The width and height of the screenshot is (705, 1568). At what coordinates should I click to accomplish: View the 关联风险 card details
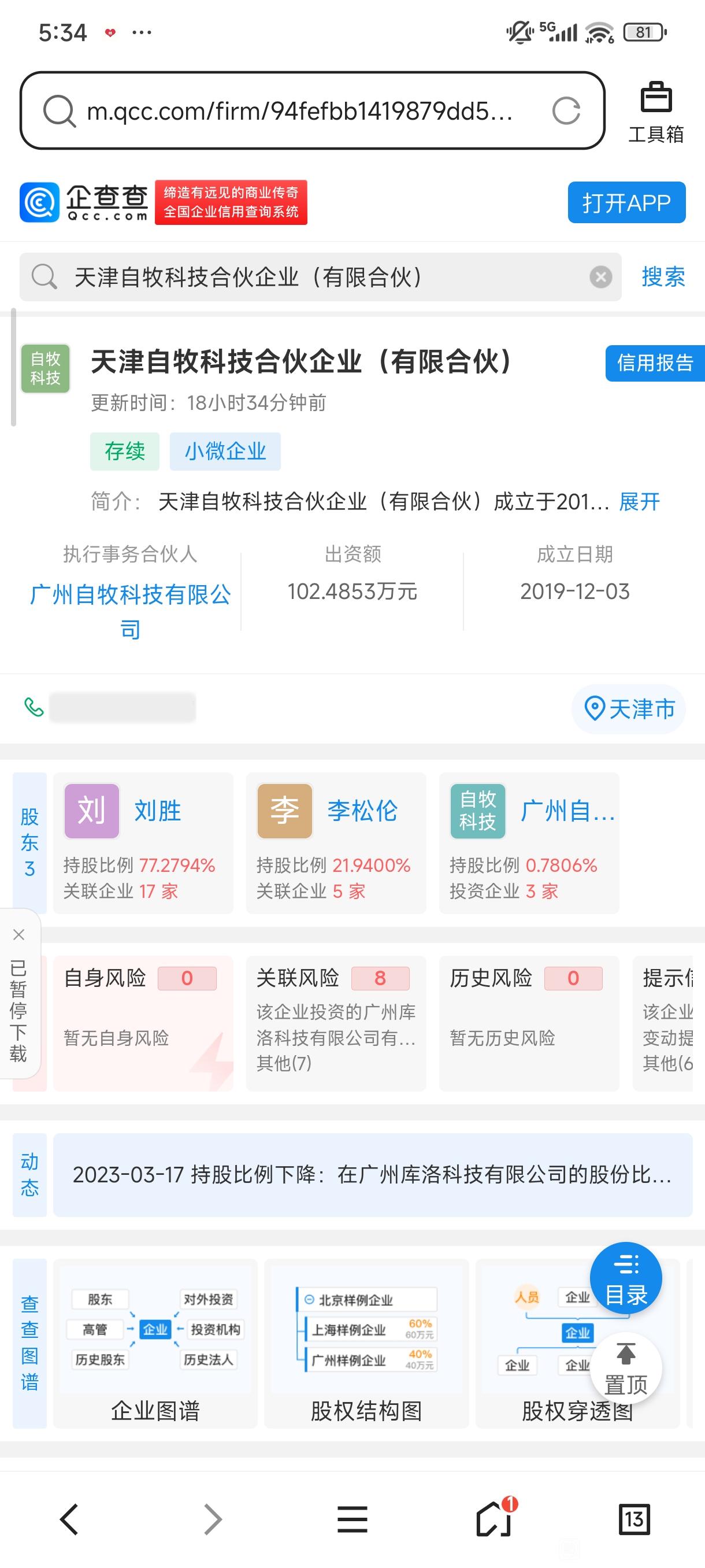pos(336,1023)
